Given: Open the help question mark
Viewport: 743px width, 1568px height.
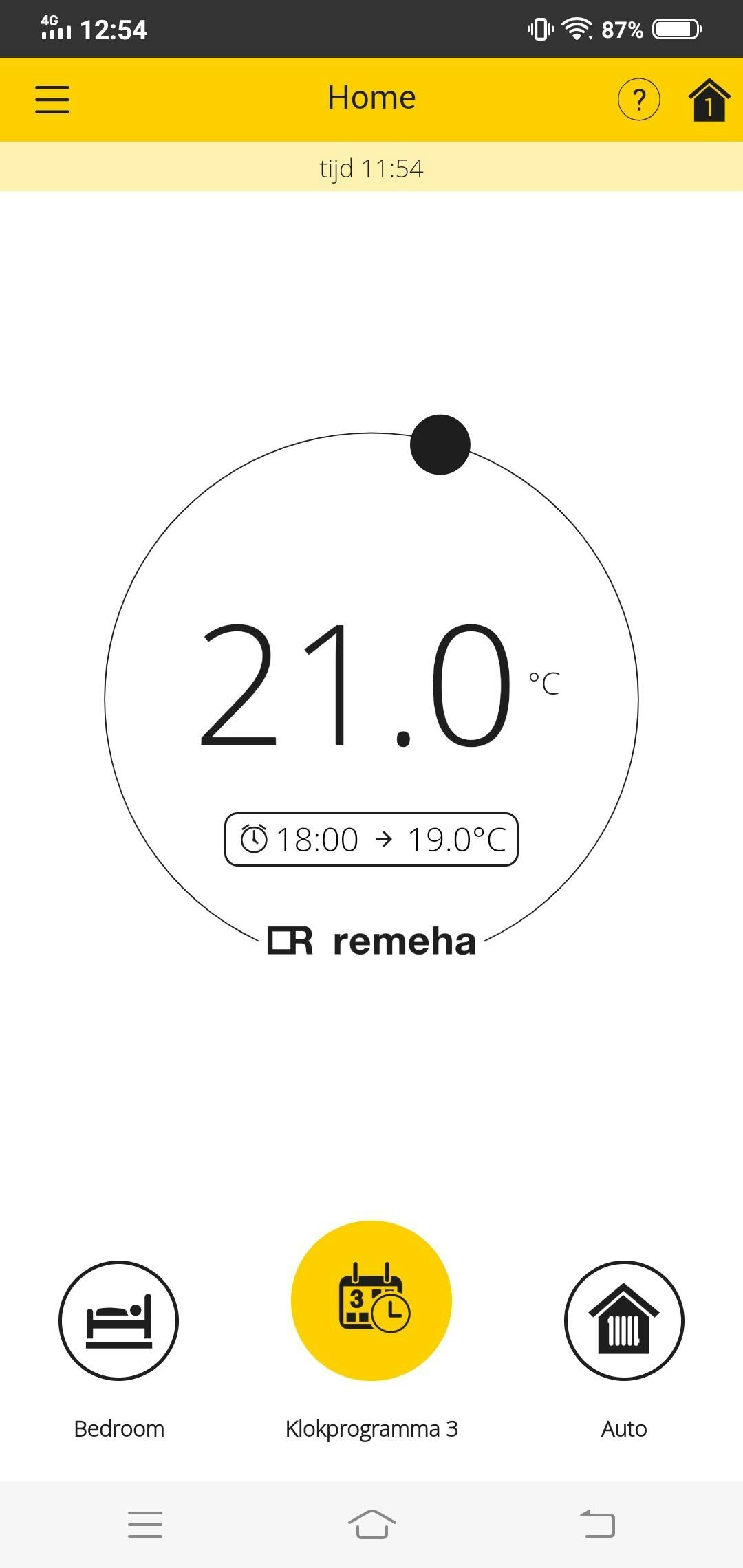Looking at the screenshot, I should click(638, 100).
